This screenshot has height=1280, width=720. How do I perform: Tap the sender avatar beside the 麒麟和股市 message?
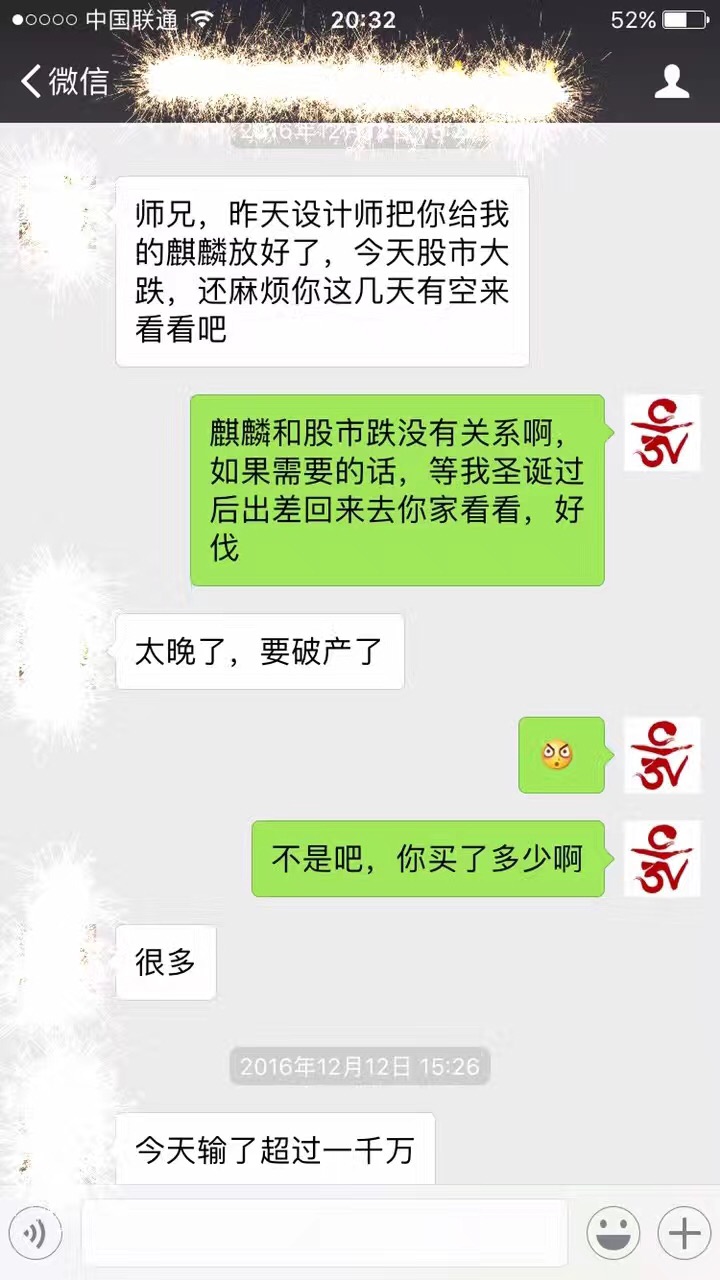(662, 433)
